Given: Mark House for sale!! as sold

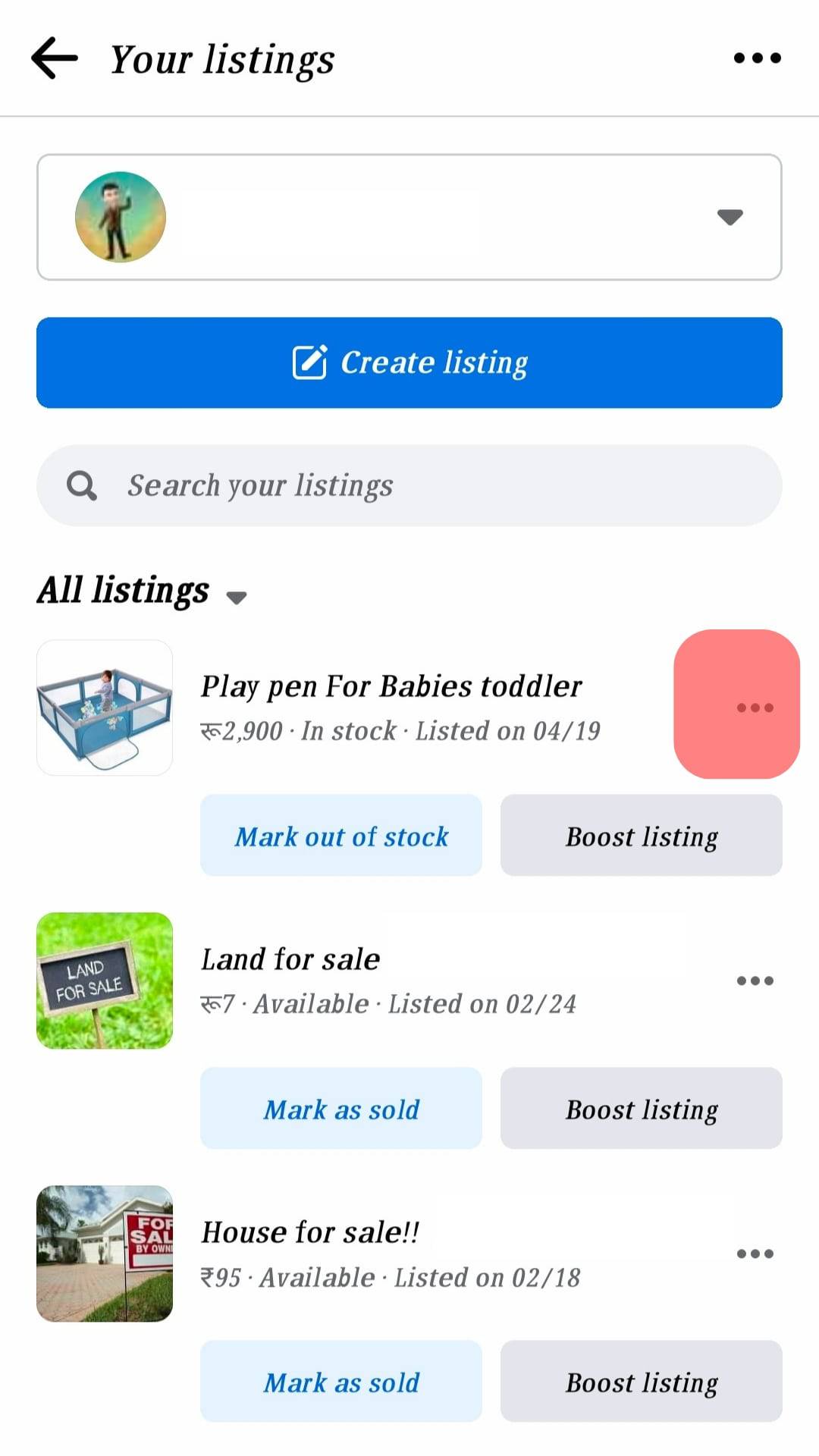Looking at the screenshot, I should 341,1382.
